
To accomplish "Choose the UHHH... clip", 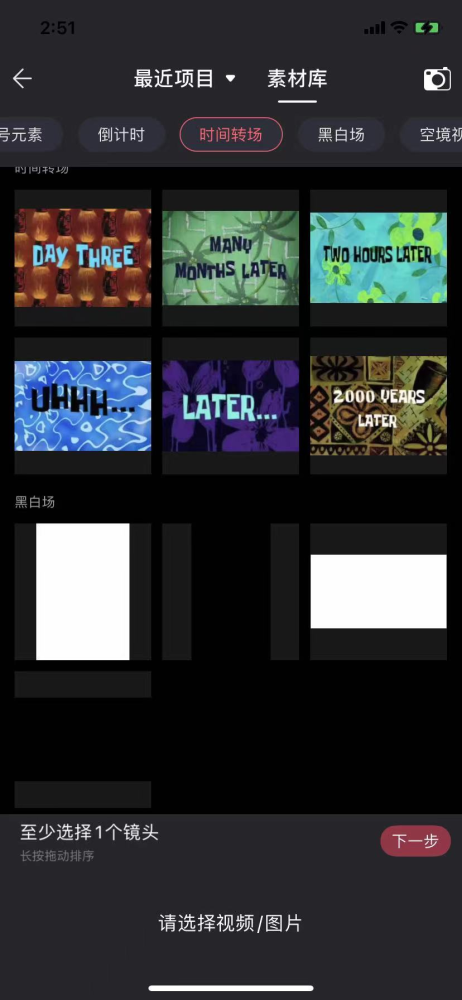I will click(x=83, y=406).
